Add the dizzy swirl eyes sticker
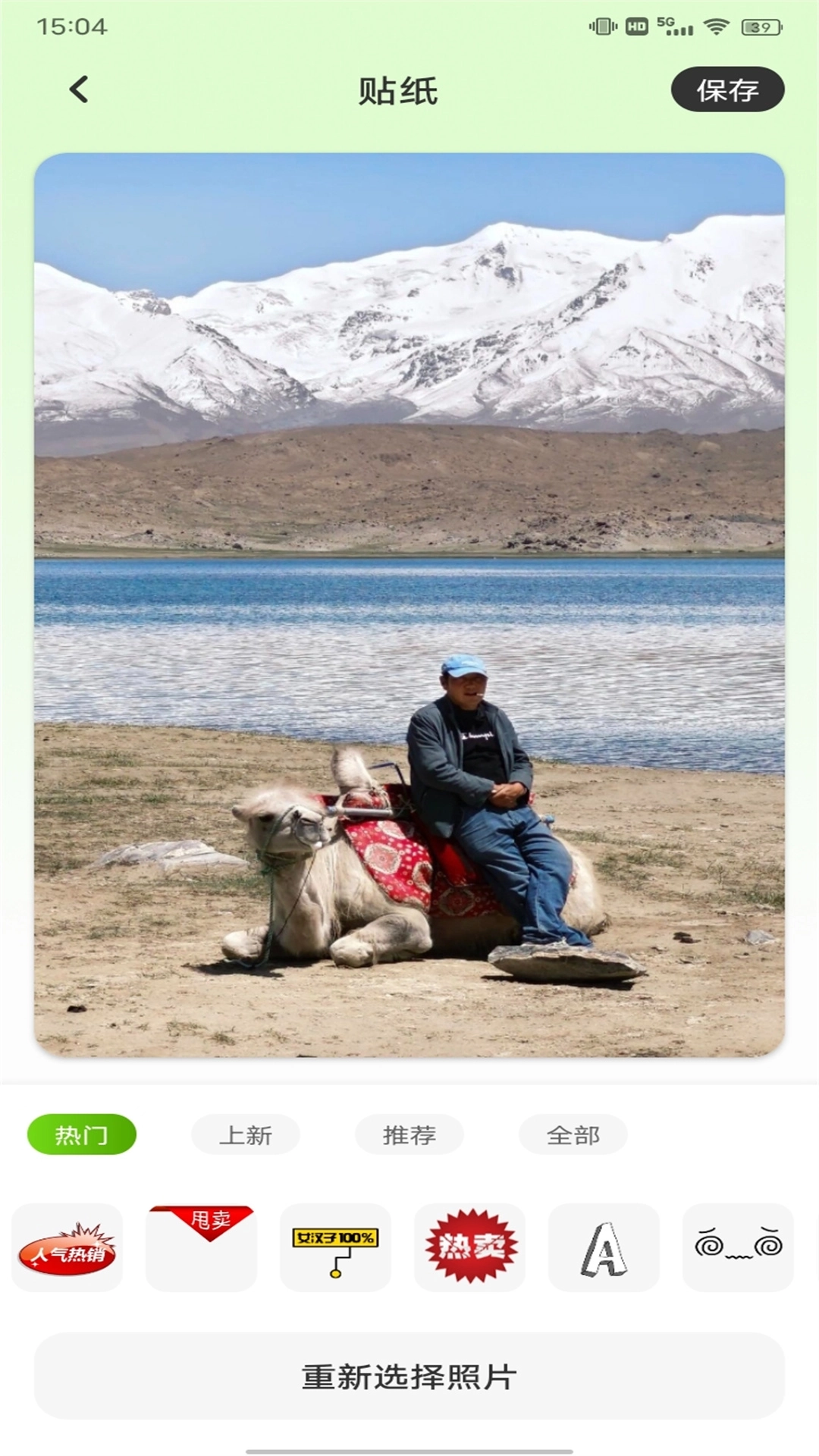Image resolution: width=819 pixels, height=1456 pixels. (x=738, y=1247)
